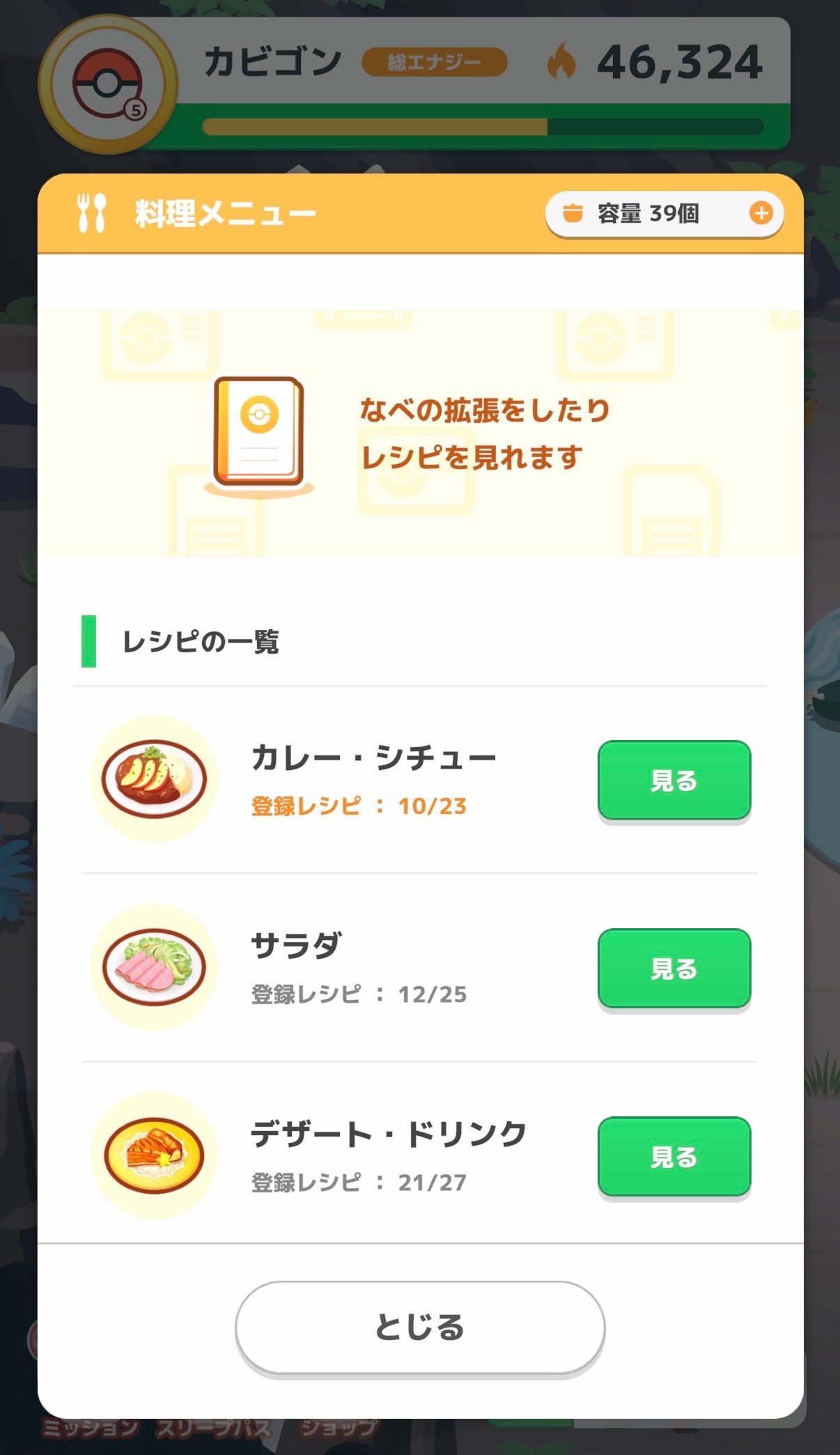The height and width of the screenshot is (1455, 840).
Task: View the デザート・ドリンク recipes
Action: 674,1156
